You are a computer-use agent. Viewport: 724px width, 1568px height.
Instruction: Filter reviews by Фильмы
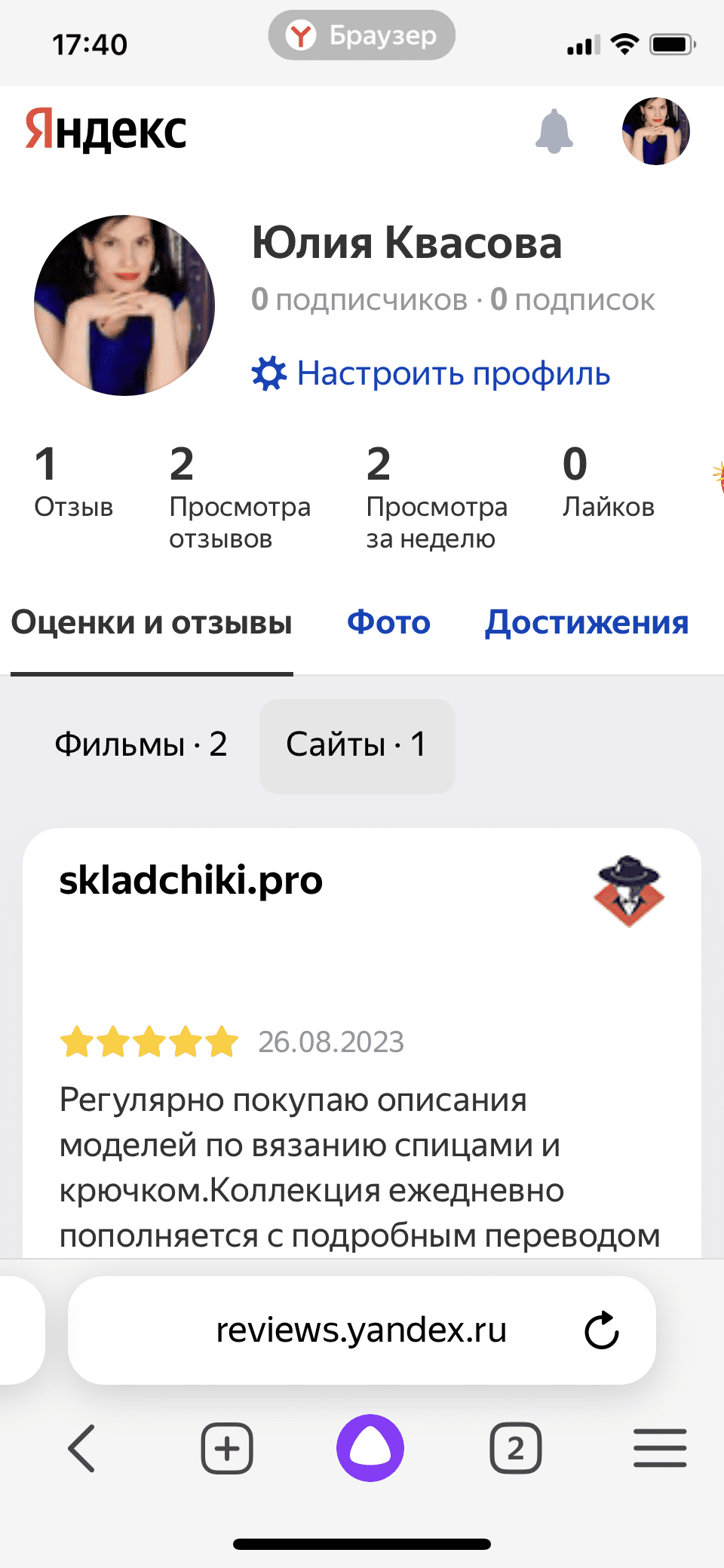click(x=141, y=745)
